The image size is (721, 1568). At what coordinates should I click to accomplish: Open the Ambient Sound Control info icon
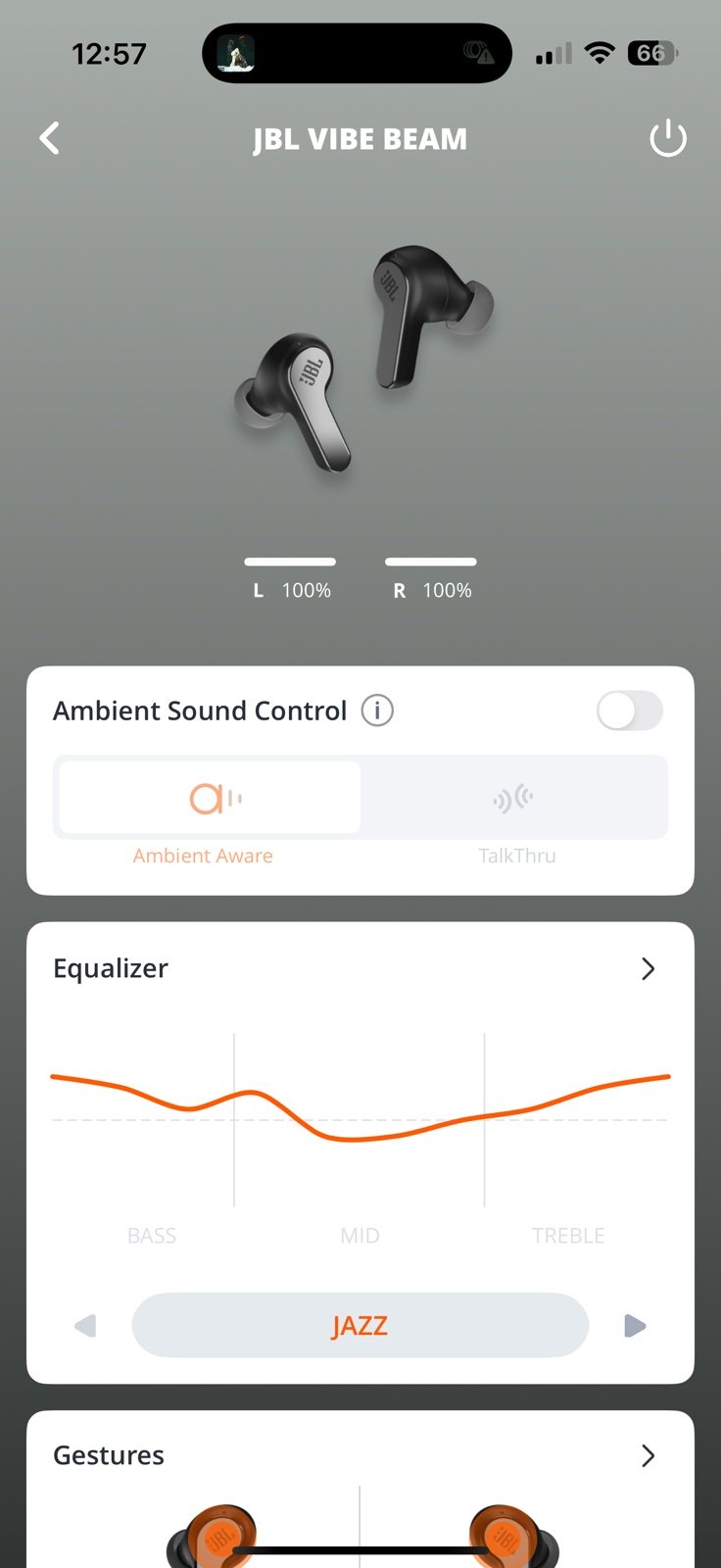tap(377, 710)
